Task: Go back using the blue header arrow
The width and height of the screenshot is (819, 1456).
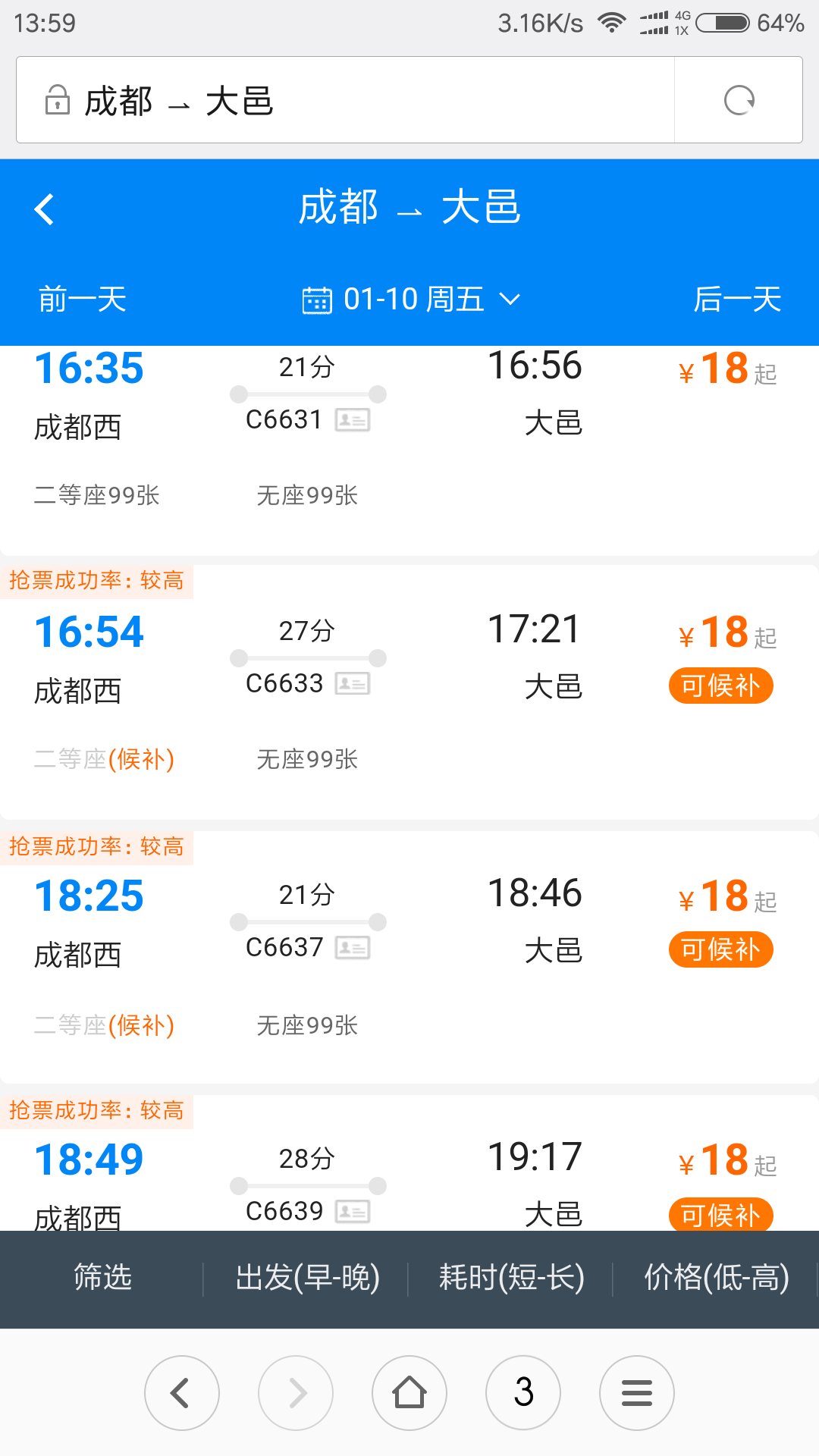Action: [45, 209]
